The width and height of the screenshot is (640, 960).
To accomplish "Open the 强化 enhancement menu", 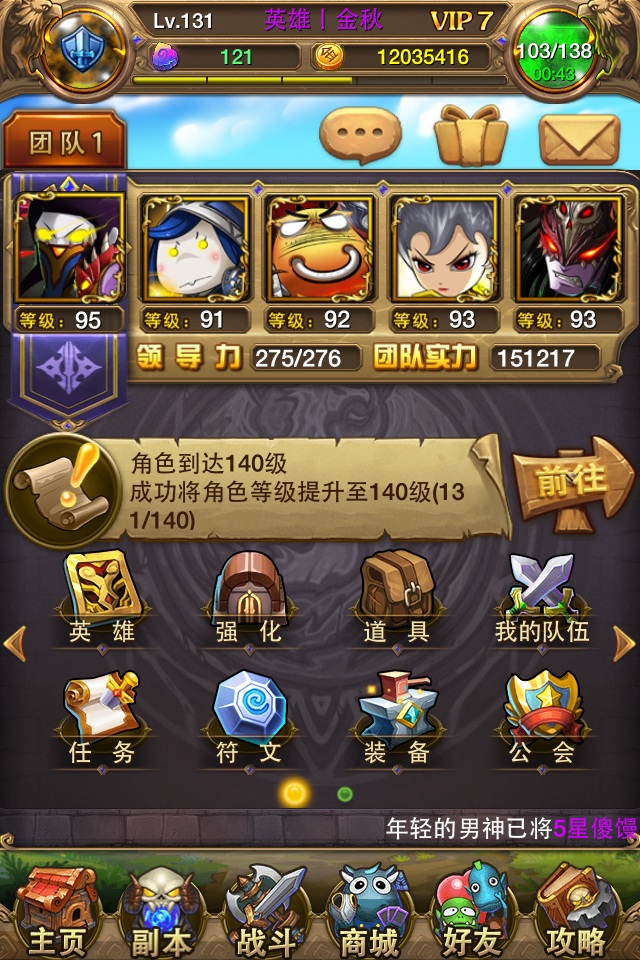I will click(x=249, y=600).
